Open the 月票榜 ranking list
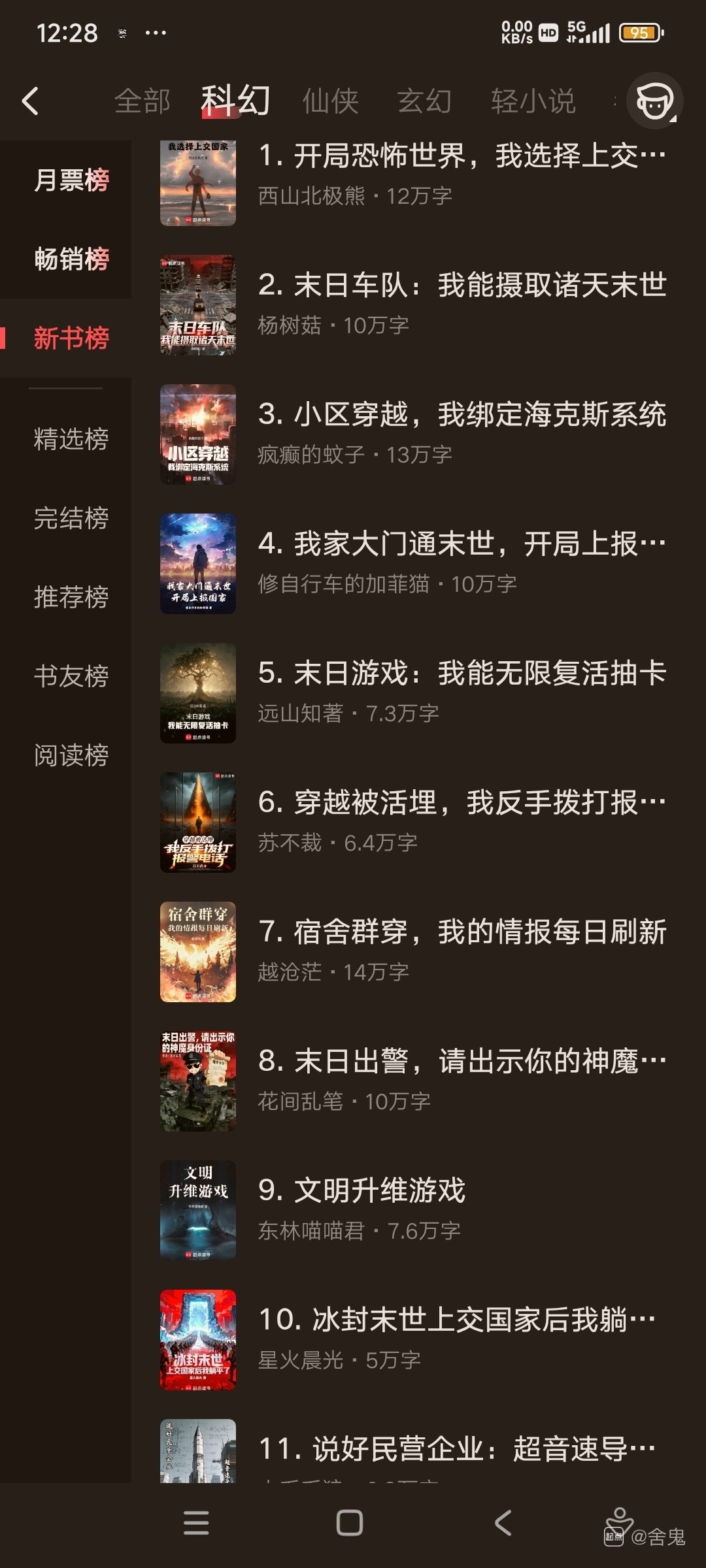Viewport: 706px width, 1568px height. pyautogui.click(x=71, y=180)
